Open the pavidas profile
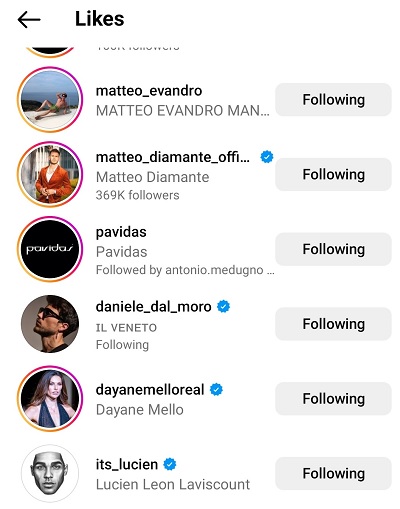 pyautogui.click(x=121, y=232)
